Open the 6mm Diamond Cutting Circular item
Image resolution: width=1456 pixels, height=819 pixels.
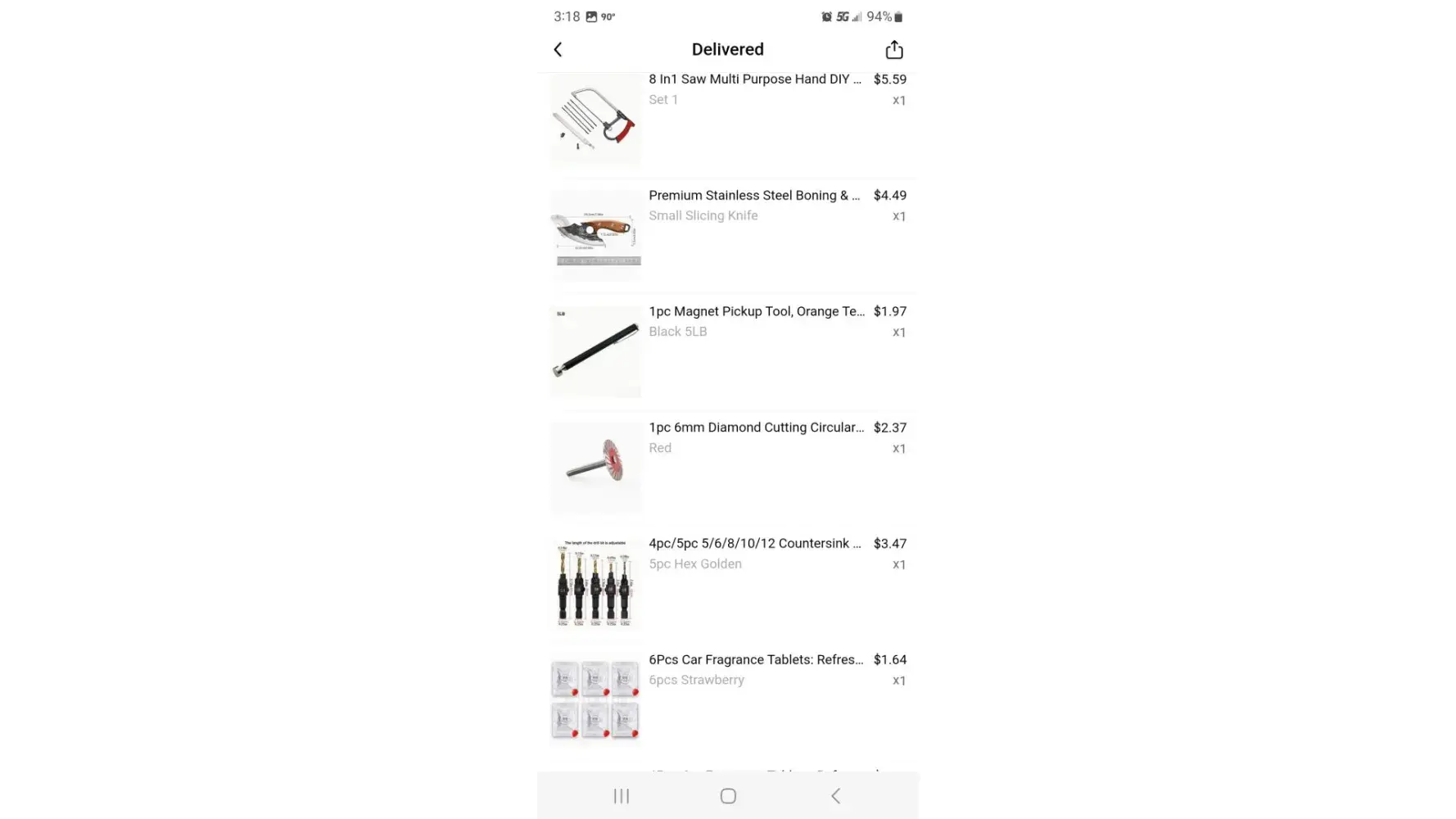coord(756,428)
